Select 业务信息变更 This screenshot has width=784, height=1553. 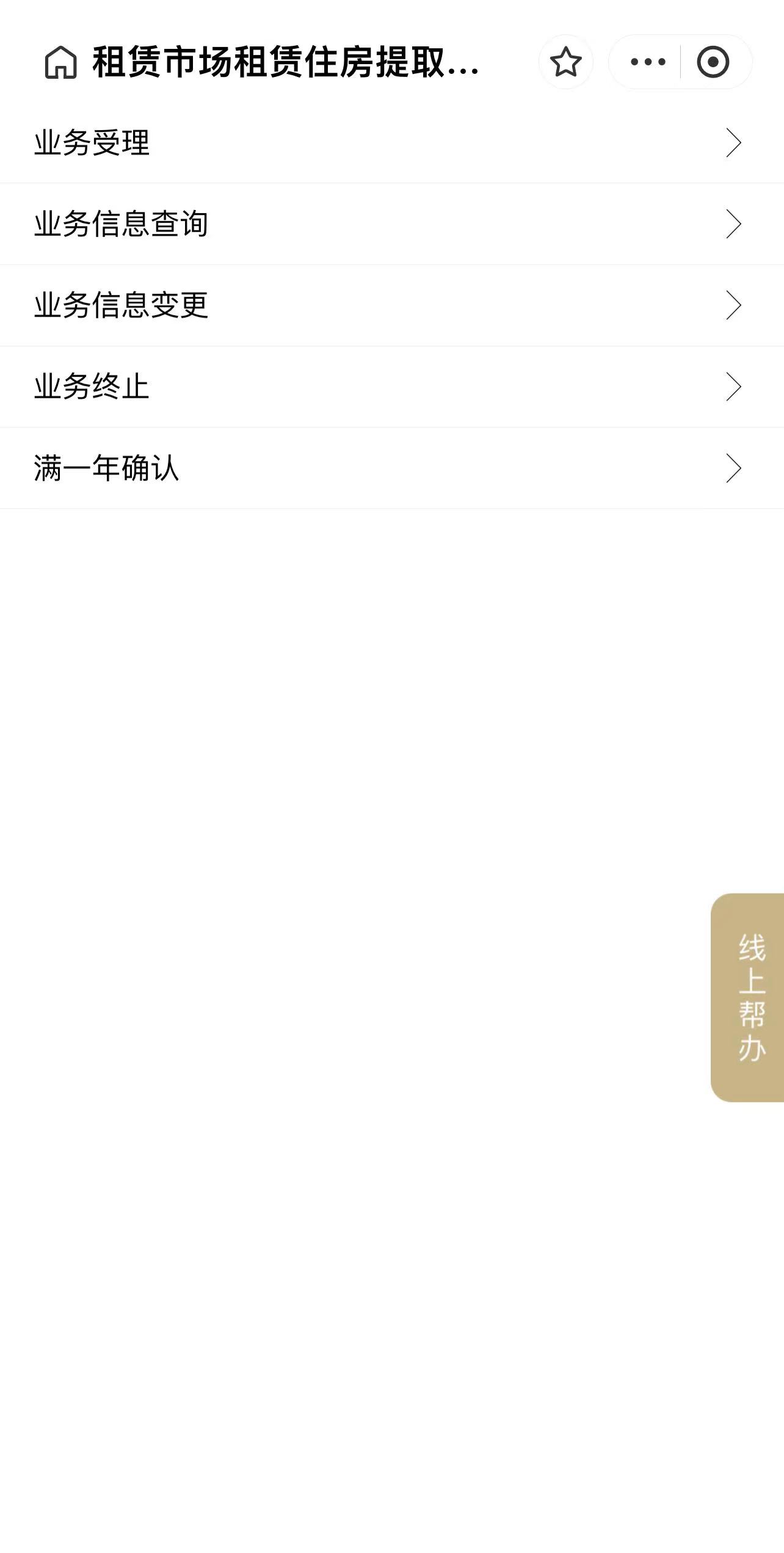[391, 305]
